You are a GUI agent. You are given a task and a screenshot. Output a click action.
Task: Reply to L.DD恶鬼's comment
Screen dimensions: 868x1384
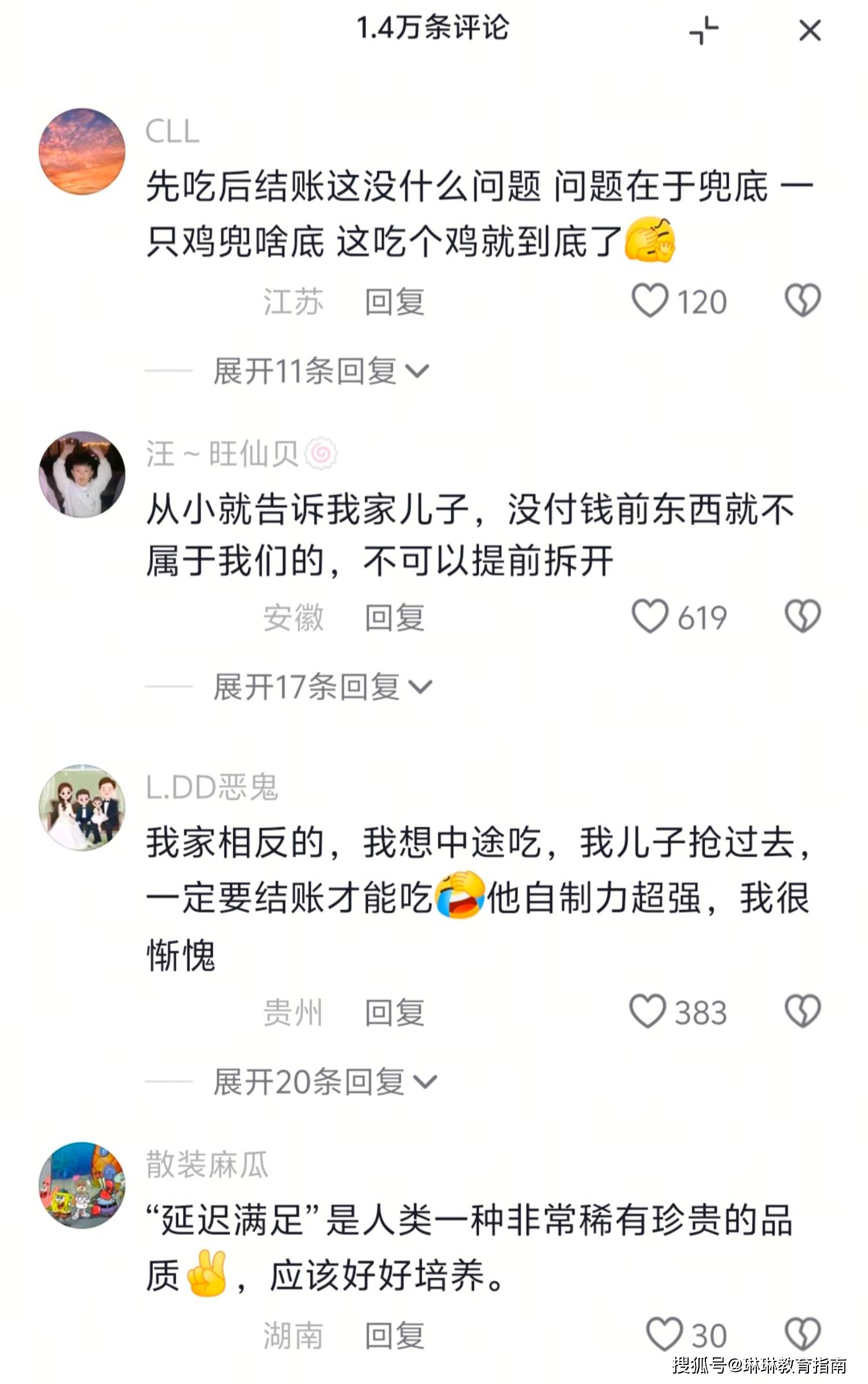[x=395, y=1013]
